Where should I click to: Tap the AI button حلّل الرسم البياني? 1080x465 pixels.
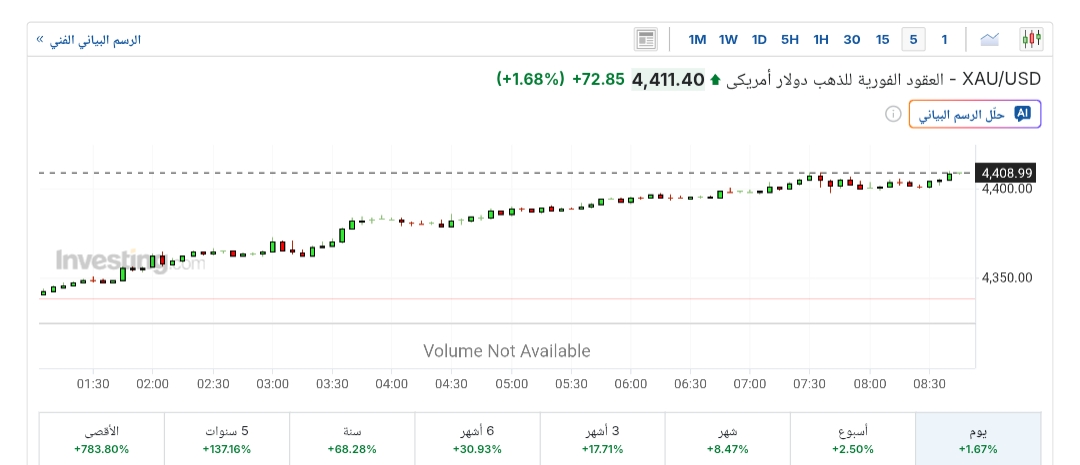tap(975, 115)
